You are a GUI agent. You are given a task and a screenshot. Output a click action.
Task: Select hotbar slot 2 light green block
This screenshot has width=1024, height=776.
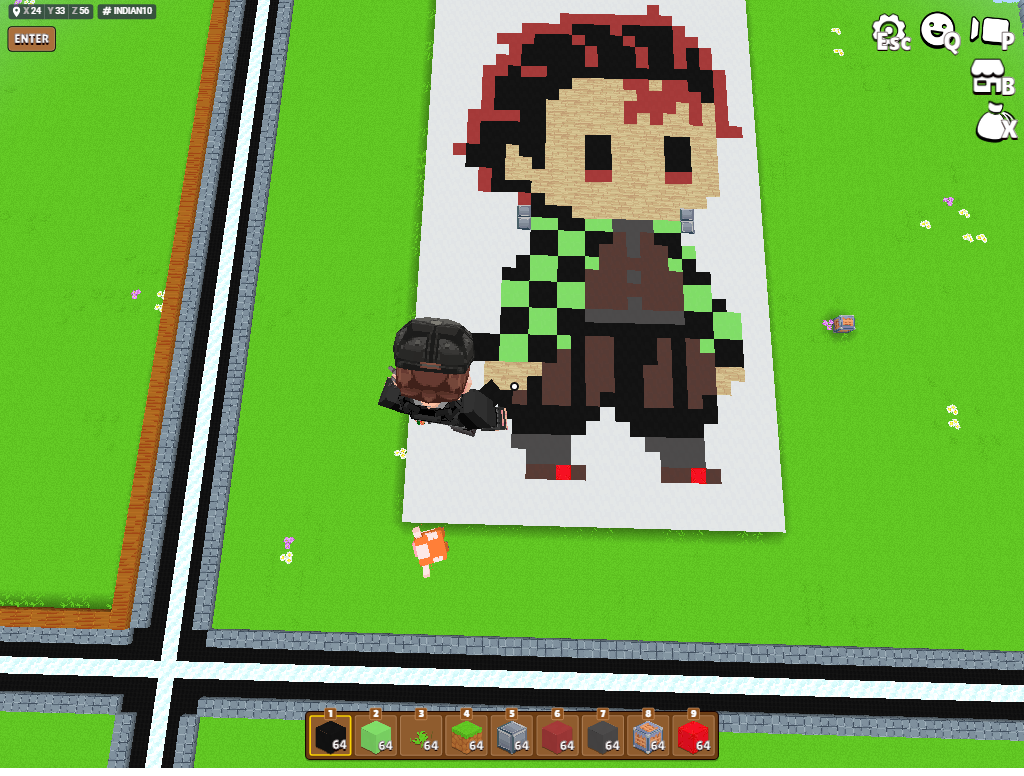[376, 737]
